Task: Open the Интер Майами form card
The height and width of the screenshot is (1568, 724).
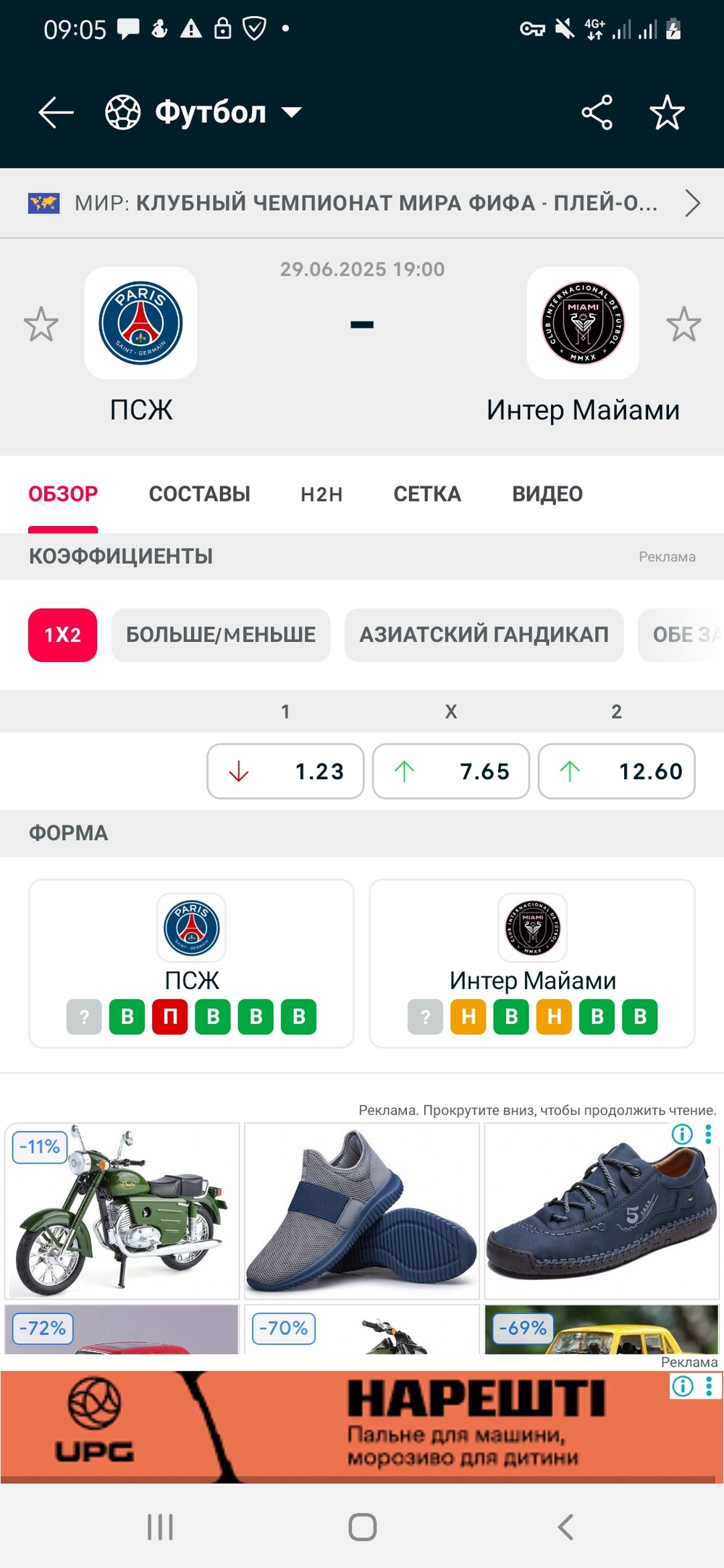Action: tap(532, 963)
